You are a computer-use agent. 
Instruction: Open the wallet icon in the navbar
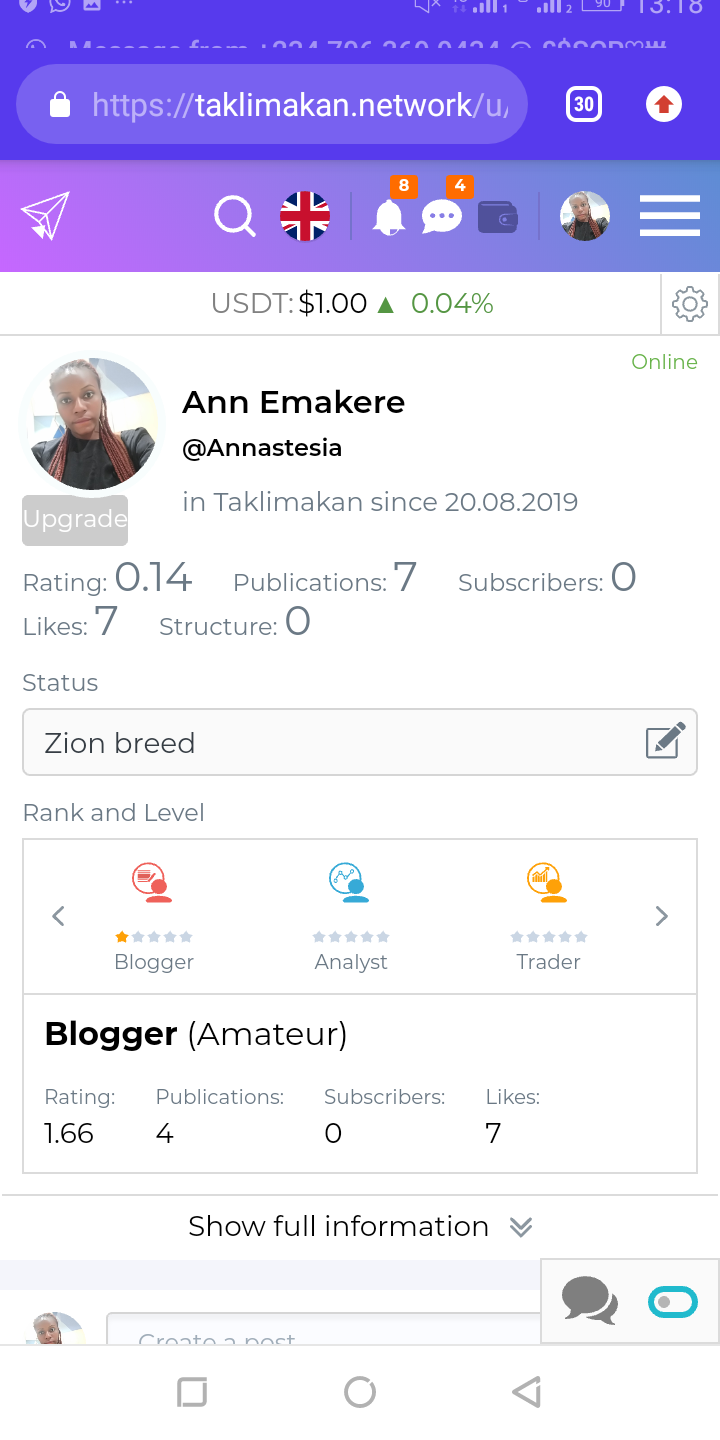(497, 217)
